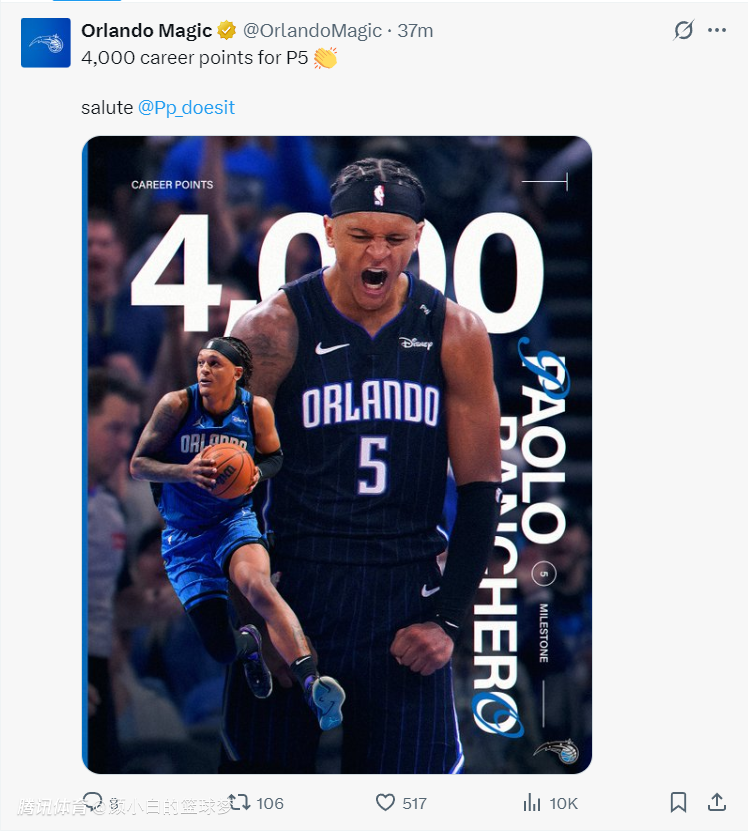The height and width of the screenshot is (831, 748).
Task: Like the Orlando Magic post
Action: point(386,802)
